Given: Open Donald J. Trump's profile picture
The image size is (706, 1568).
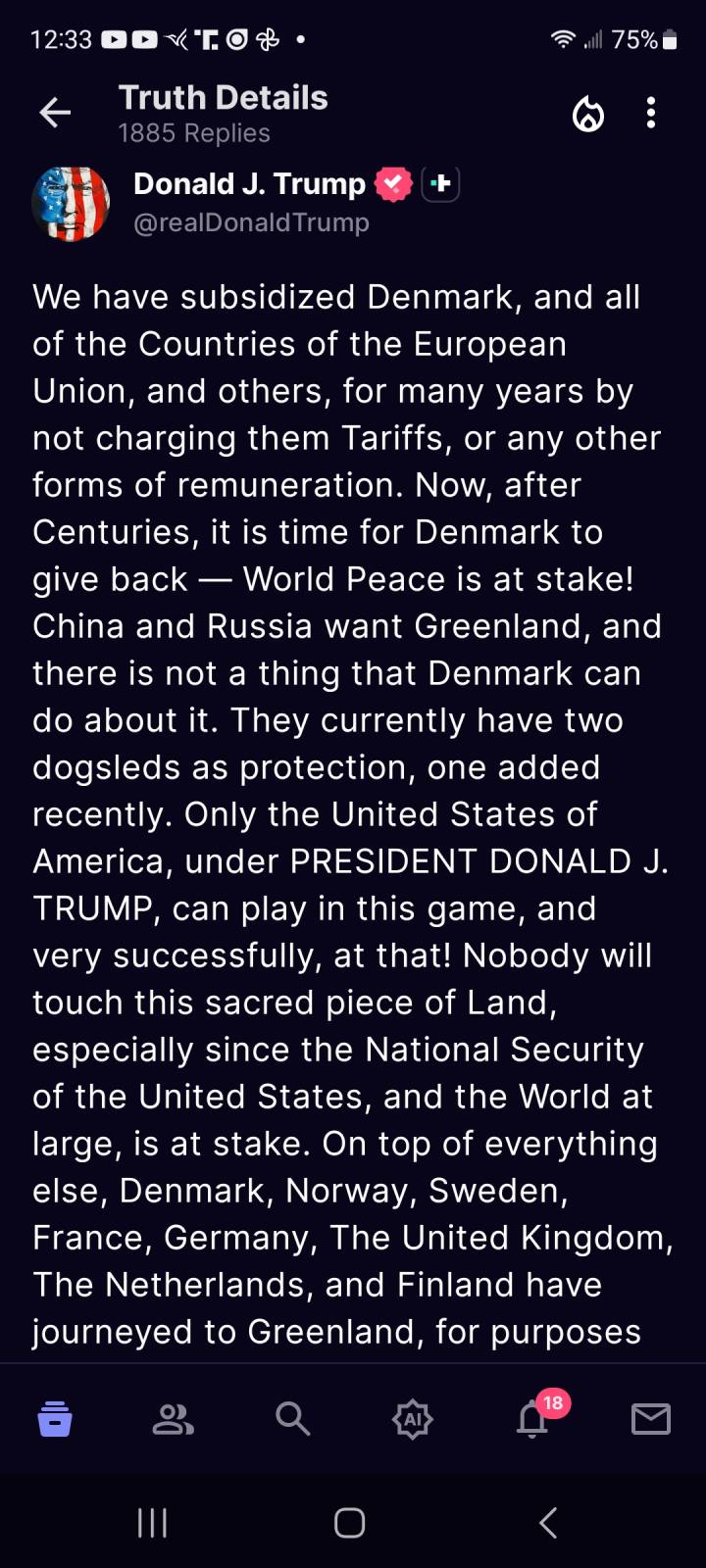Looking at the screenshot, I should click(x=71, y=203).
